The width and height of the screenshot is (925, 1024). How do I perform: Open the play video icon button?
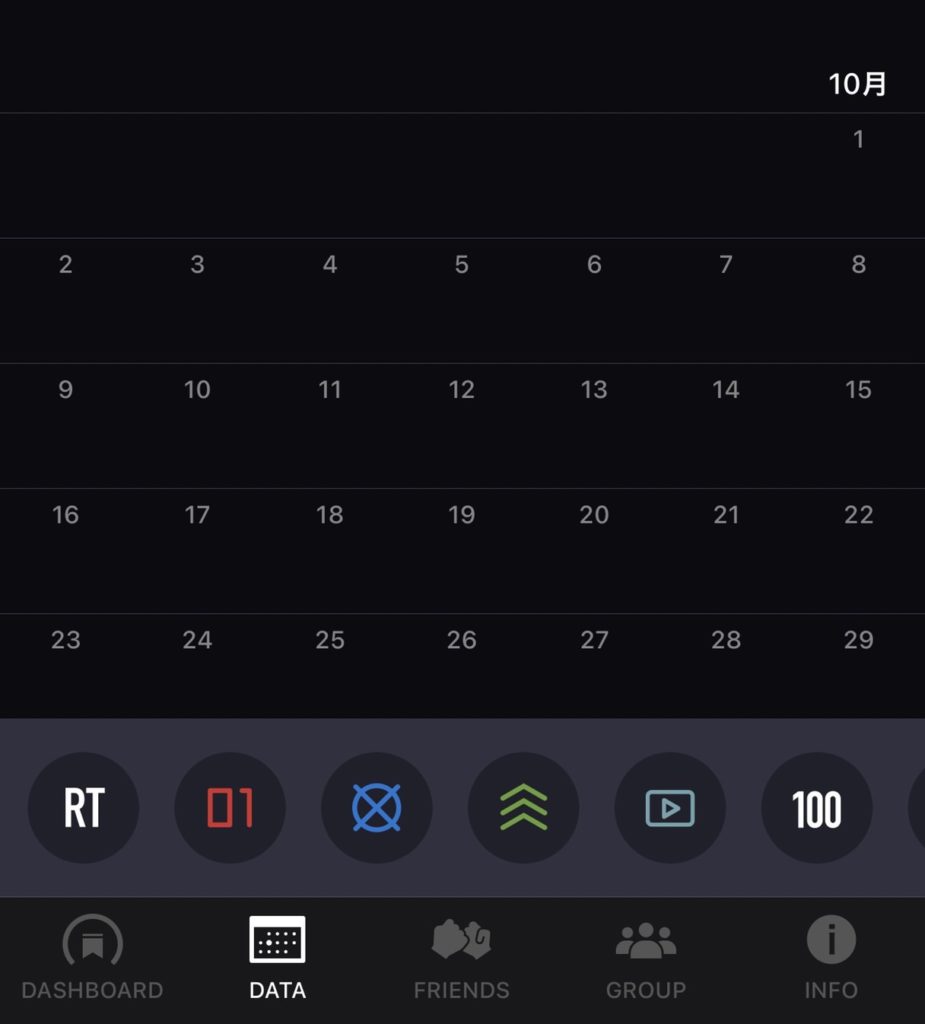click(x=670, y=808)
